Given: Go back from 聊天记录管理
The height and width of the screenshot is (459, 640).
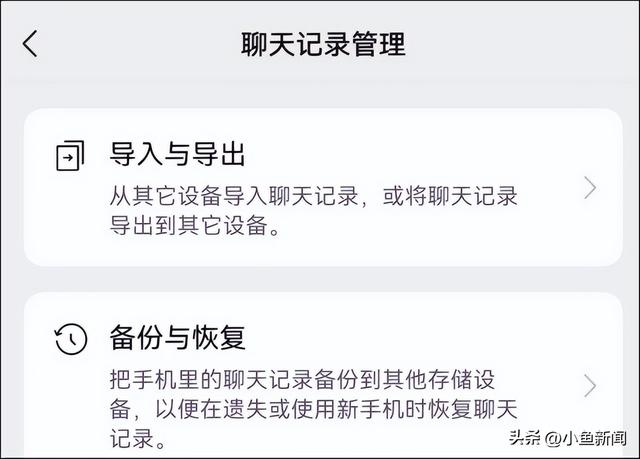Looking at the screenshot, I should click(31, 44).
